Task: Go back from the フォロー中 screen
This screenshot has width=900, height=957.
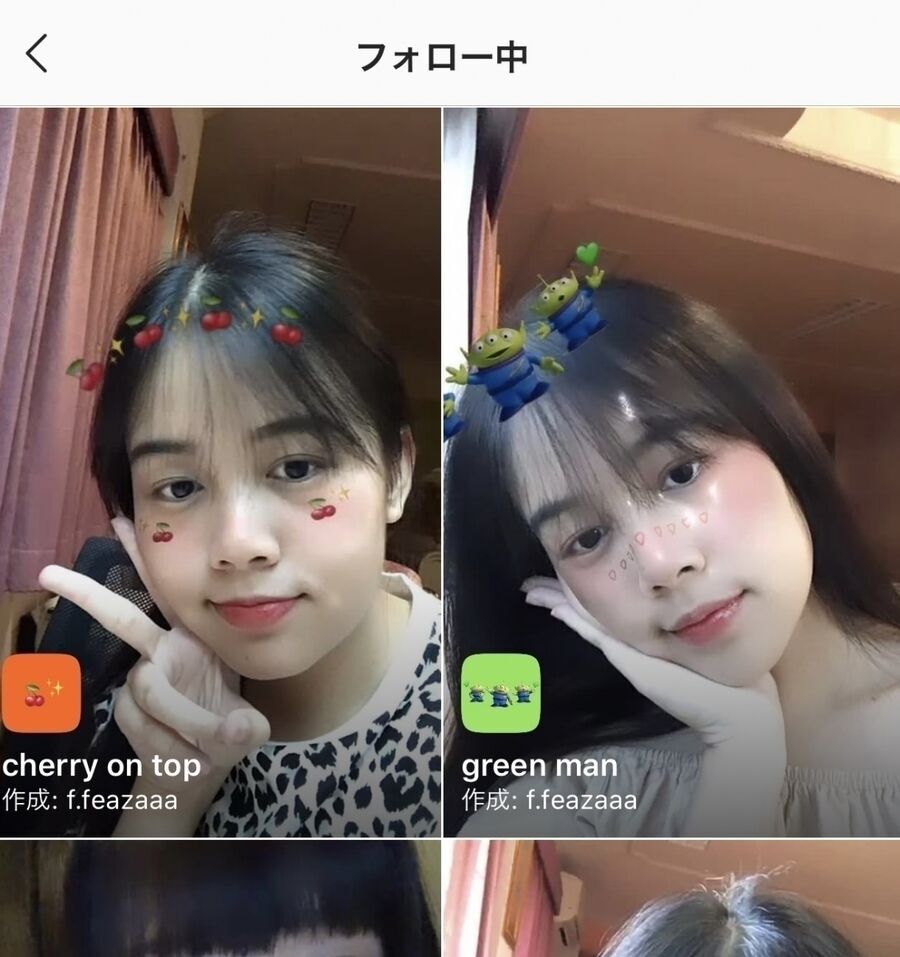Action: [37, 54]
